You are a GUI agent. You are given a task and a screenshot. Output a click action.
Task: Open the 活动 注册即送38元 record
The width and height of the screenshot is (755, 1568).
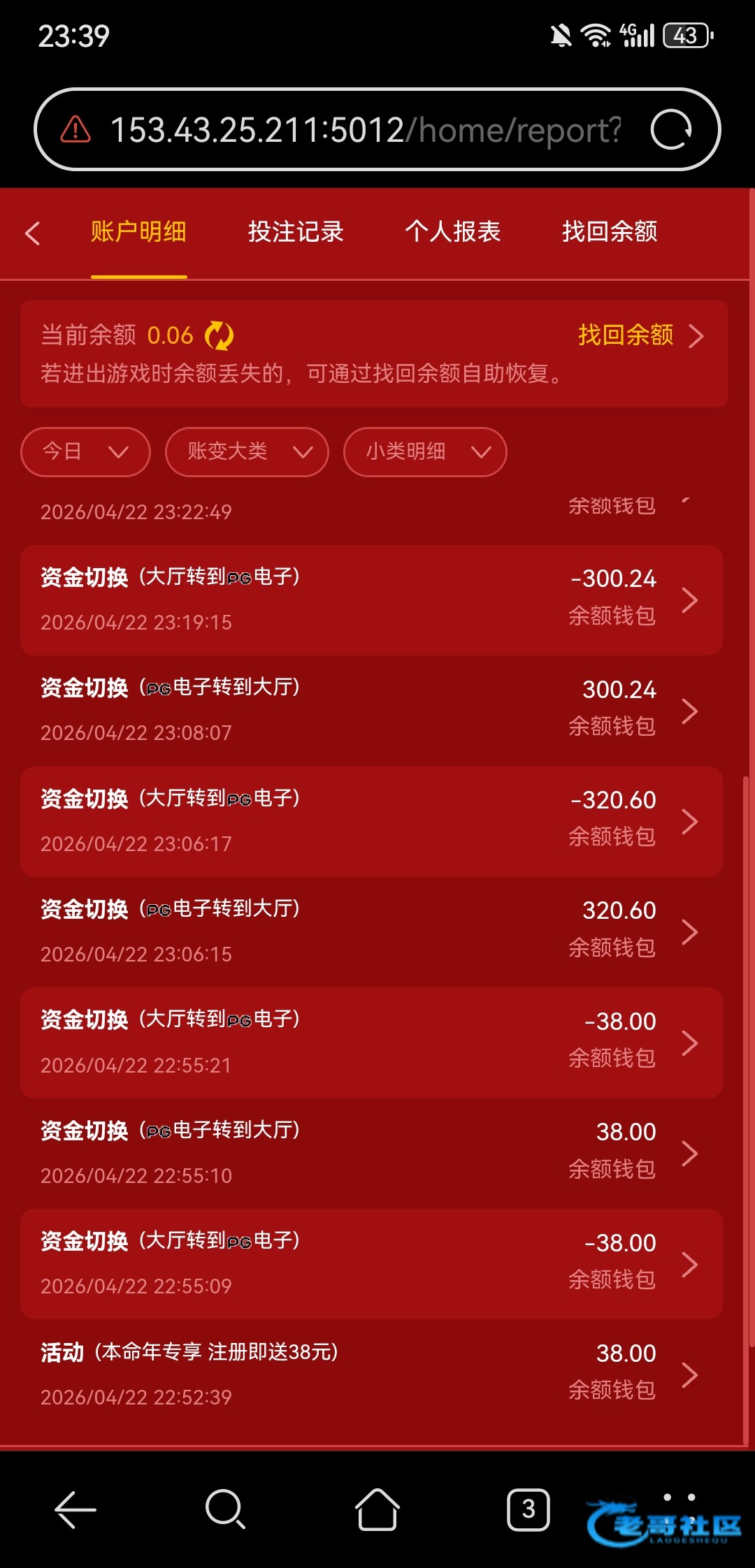[x=371, y=1374]
